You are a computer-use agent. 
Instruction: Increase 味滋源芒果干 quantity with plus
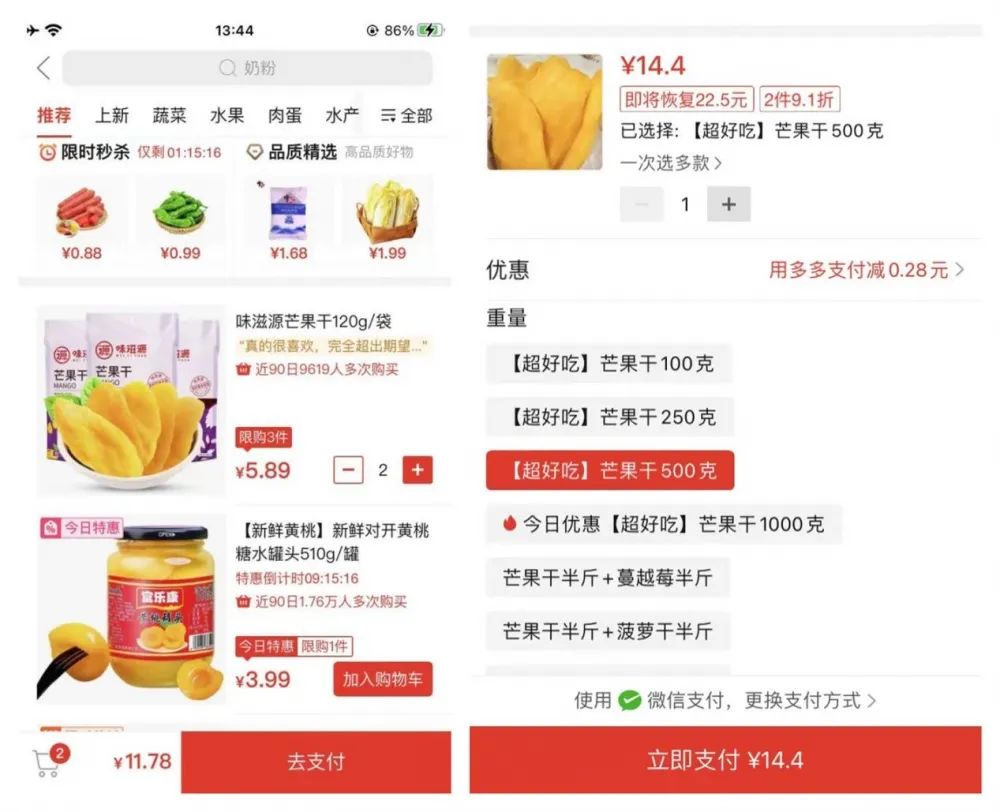pos(417,469)
